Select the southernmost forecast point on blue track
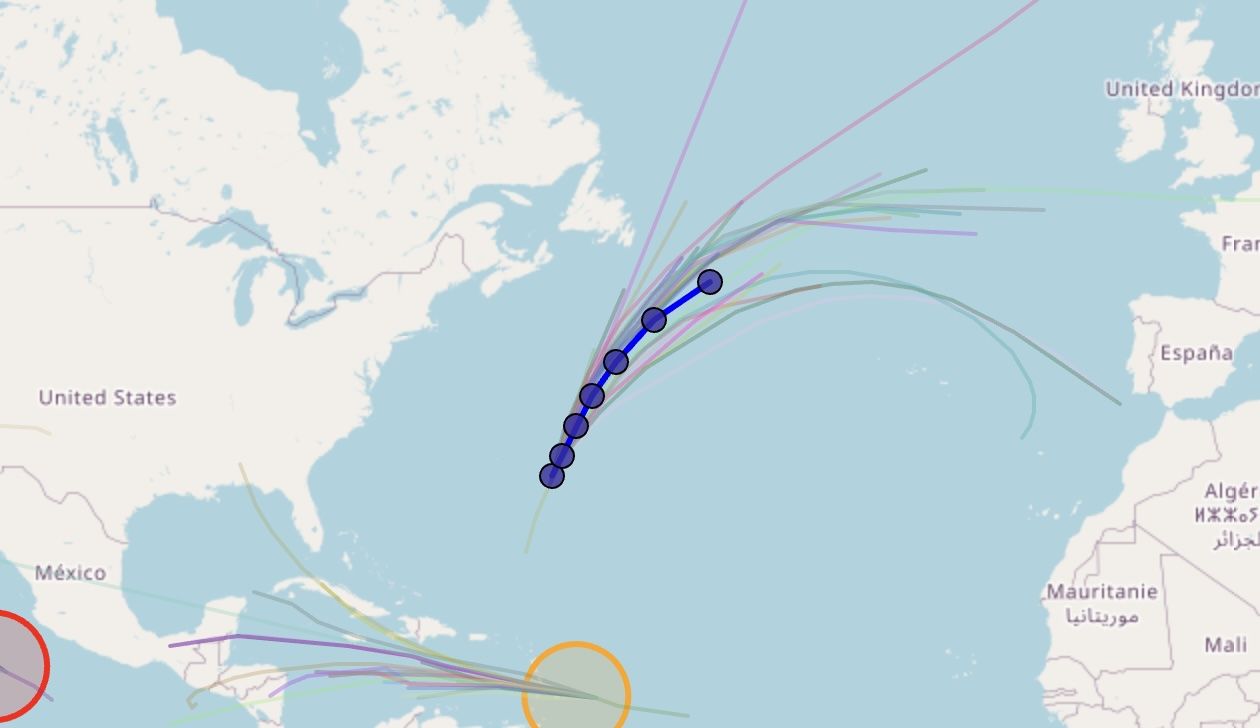Viewport: 1260px width, 728px height. pyautogui.click(x=552, y=476)
